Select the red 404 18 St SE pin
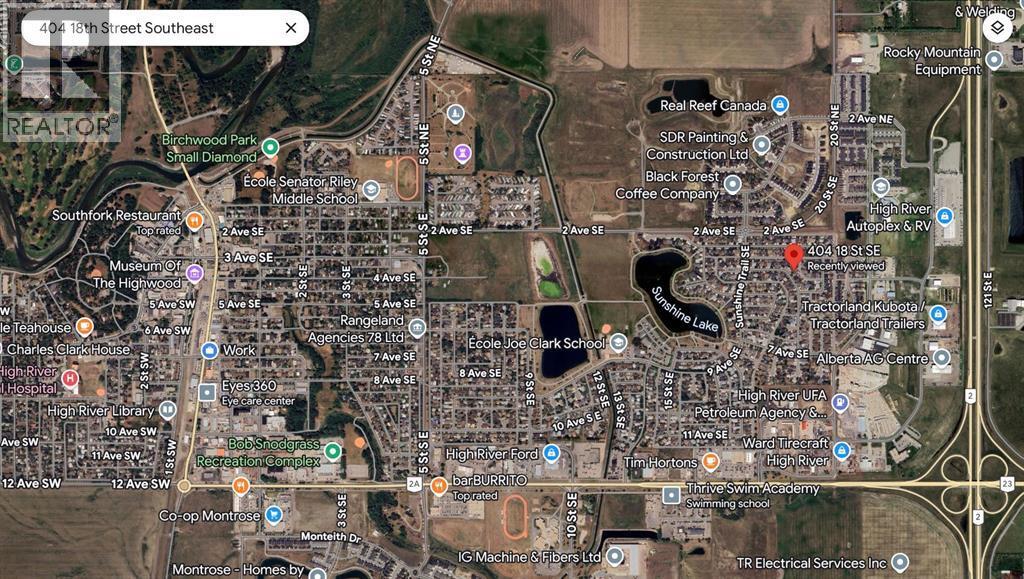The width and height of the screenshot is (1024, 579). pyautogui.click(x=794, y=255)
